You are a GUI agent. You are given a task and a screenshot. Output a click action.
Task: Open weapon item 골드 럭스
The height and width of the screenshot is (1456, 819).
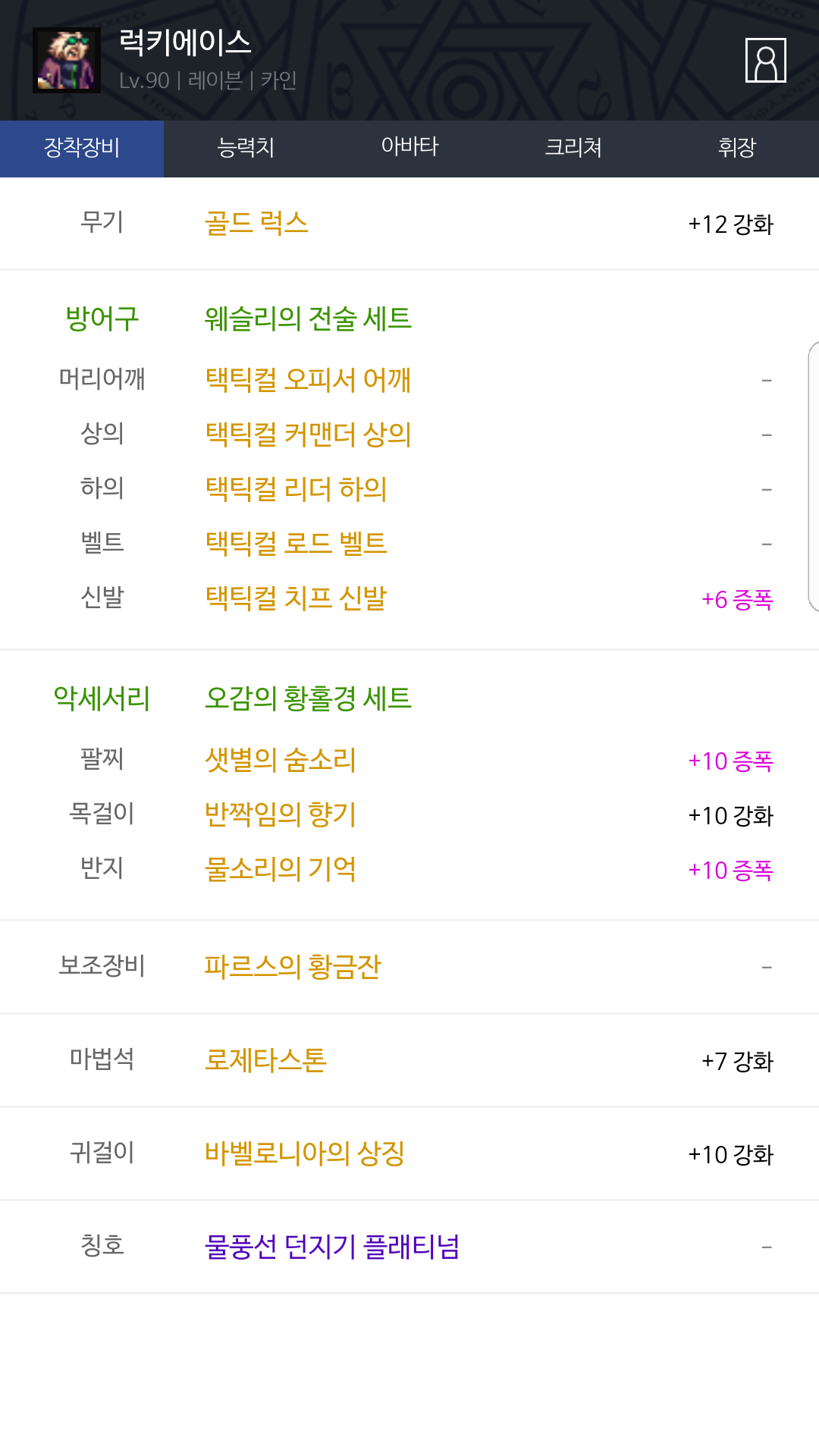pos(256,224)
